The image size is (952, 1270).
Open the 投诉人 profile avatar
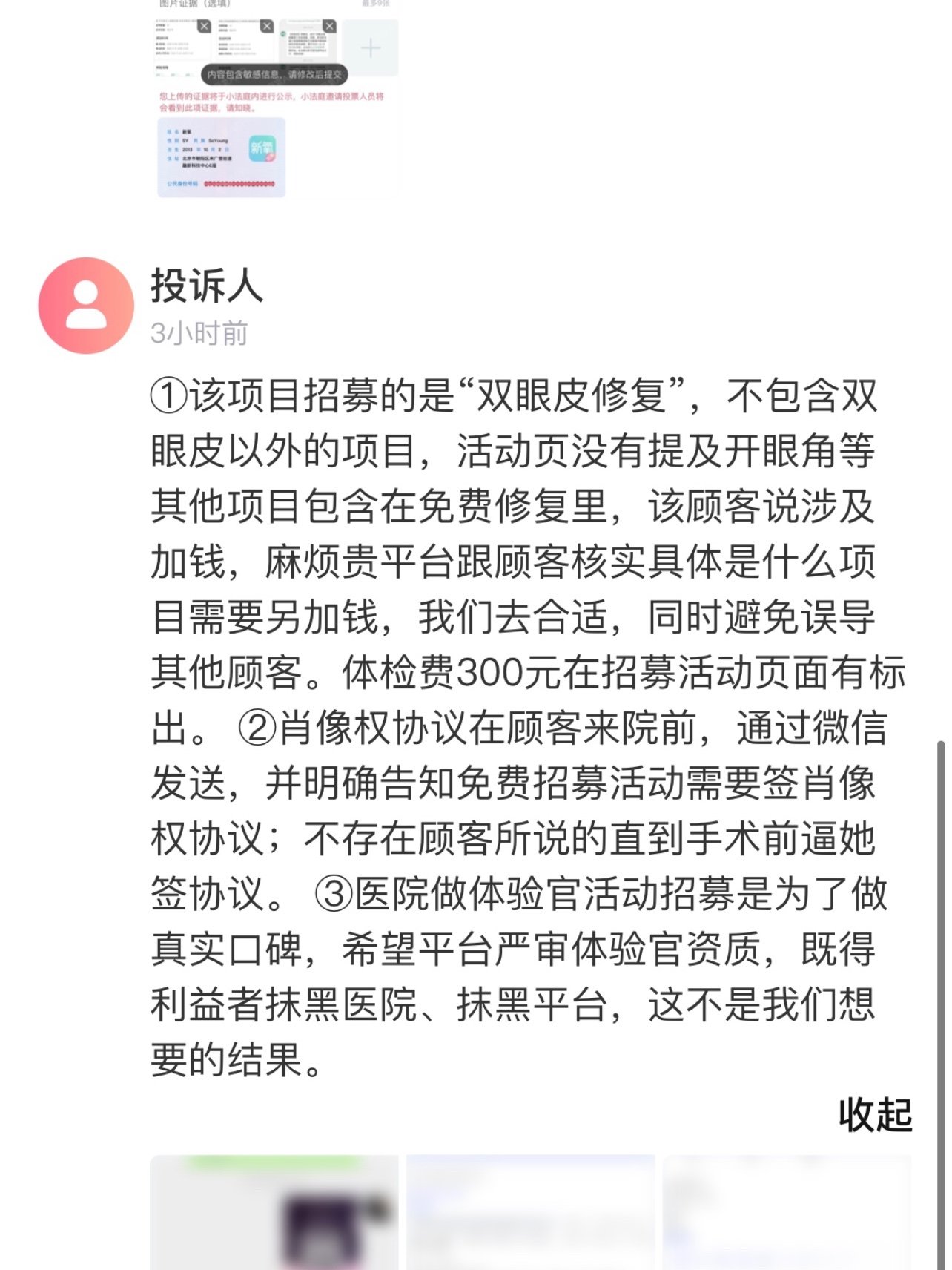pyautogui.click(x=86, y=305)
